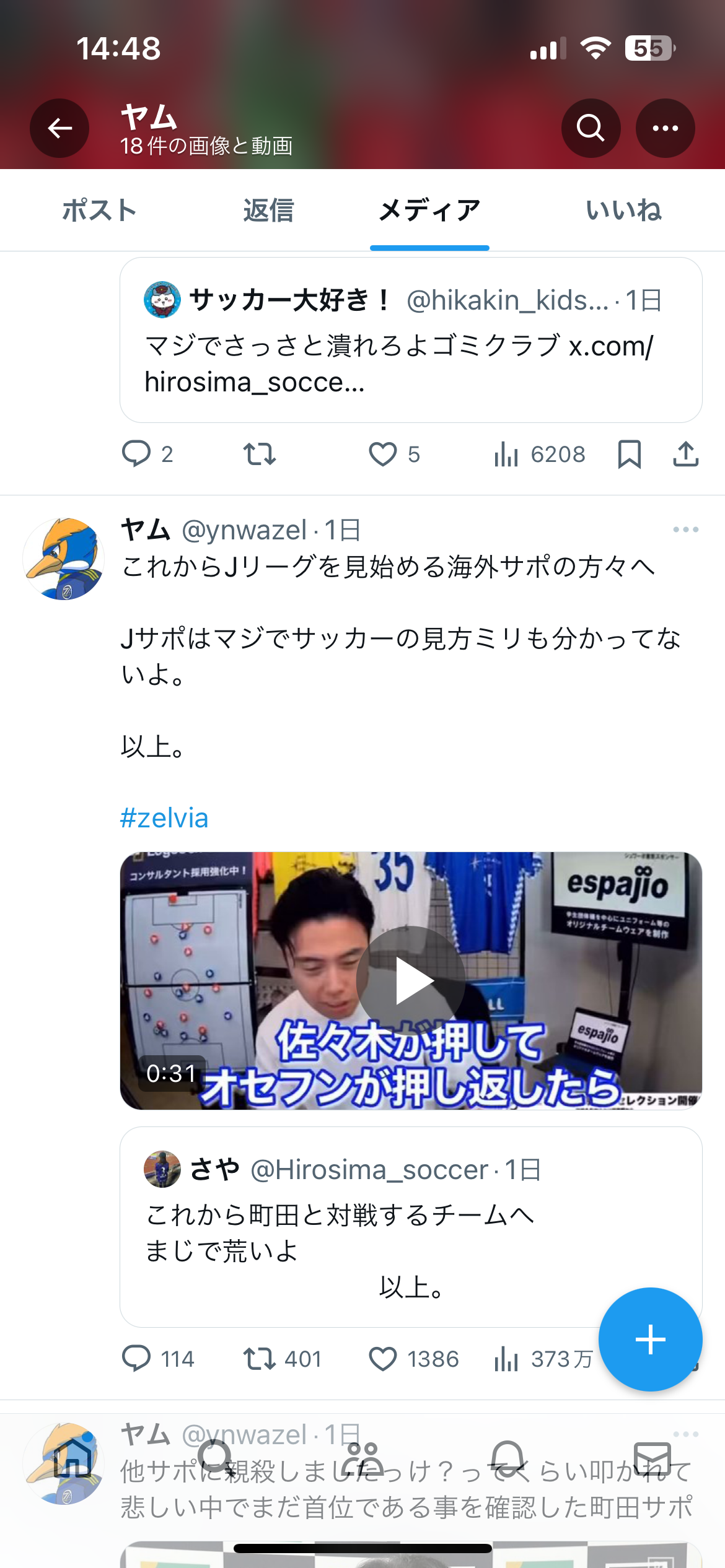This screenshot has height=1568, width=725.
Task: Bookmark the post with 6208 views
Action: click(x=629, y=455)
